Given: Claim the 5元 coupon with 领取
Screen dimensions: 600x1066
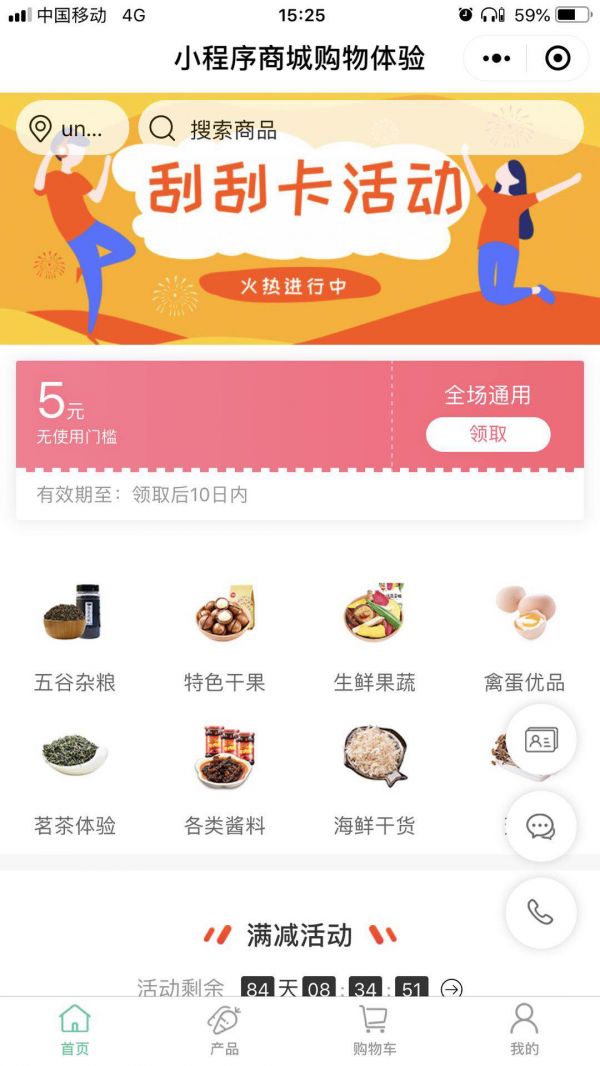Looking at the screenshot, I should click(x=488, y=434).
